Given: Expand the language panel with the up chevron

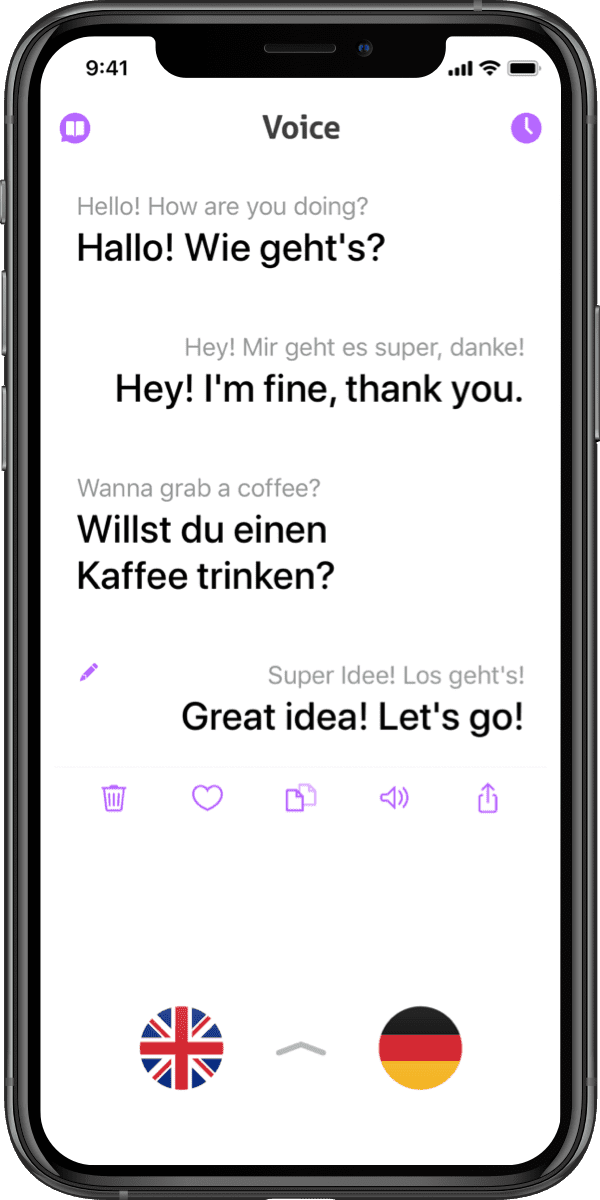Looking at the screenshot, I should [x=301, y=1048].
